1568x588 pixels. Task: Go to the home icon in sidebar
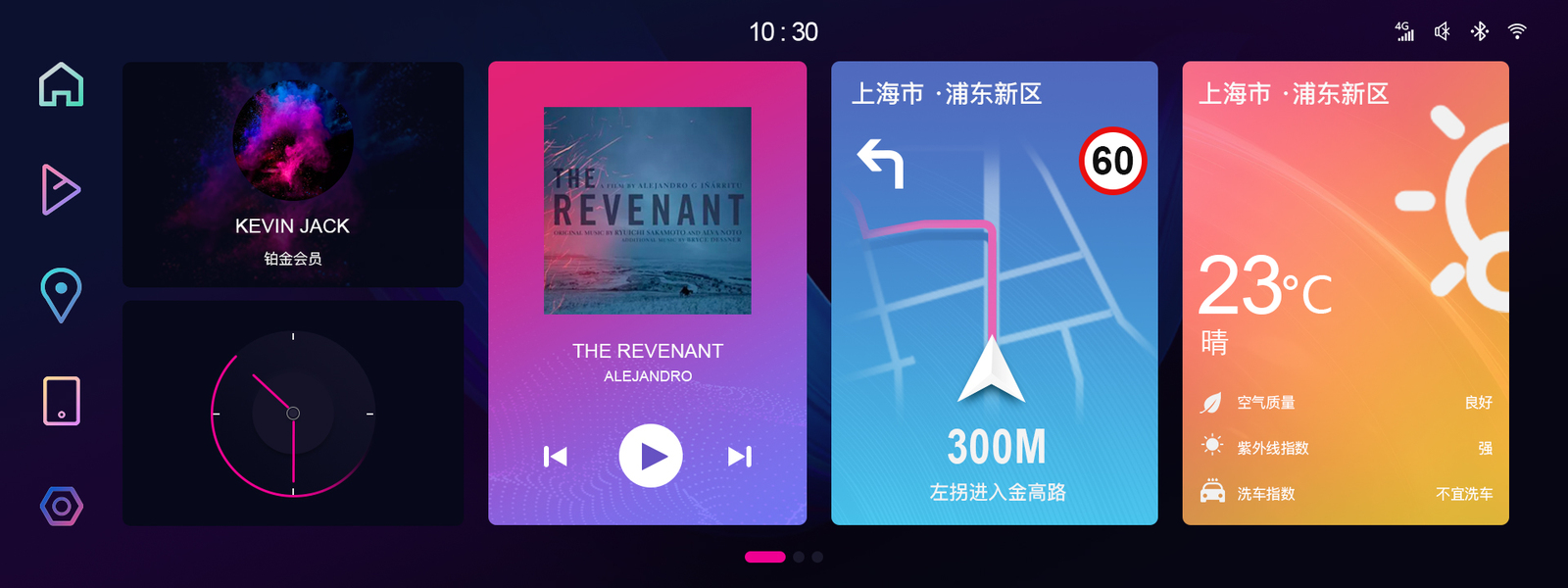click(x=61, y=84)
